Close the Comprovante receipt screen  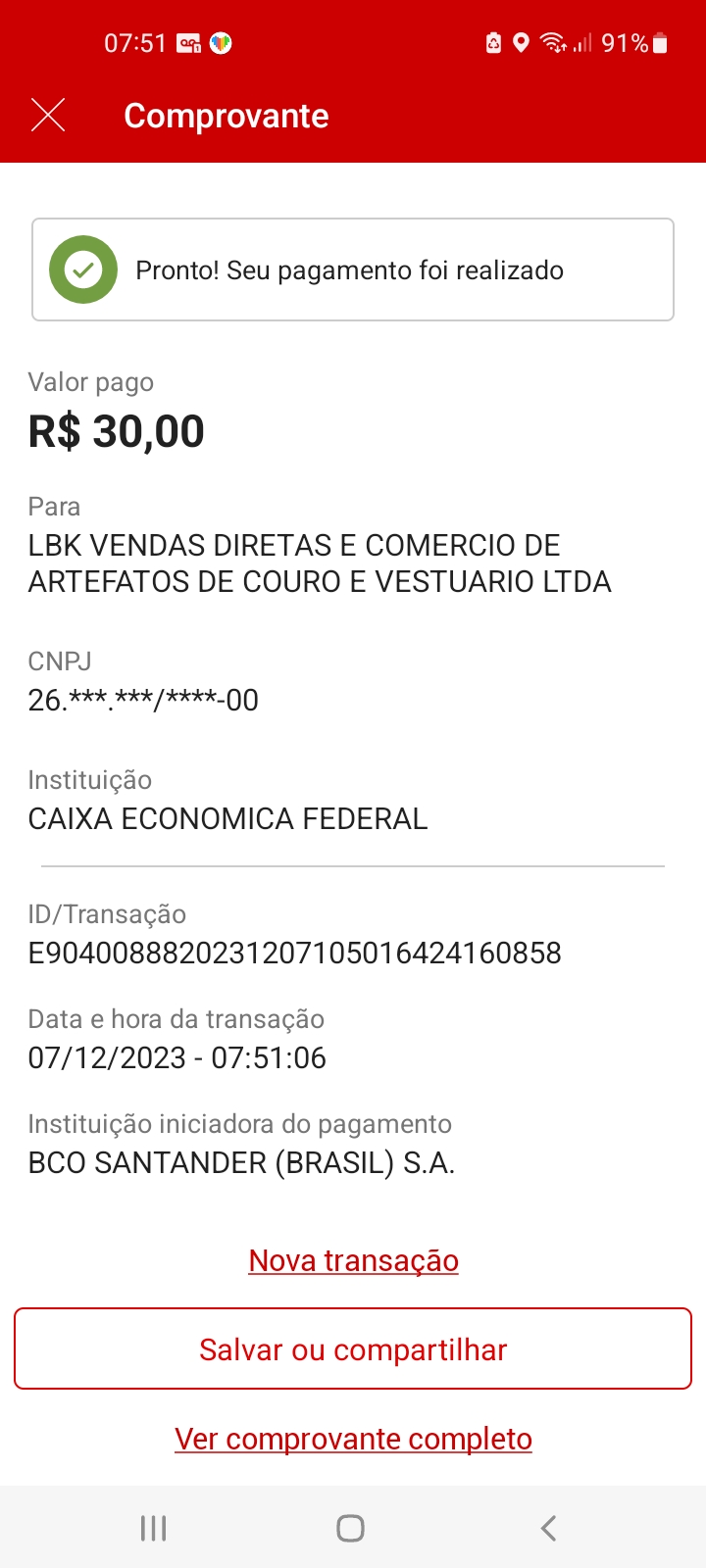(48, 116)
